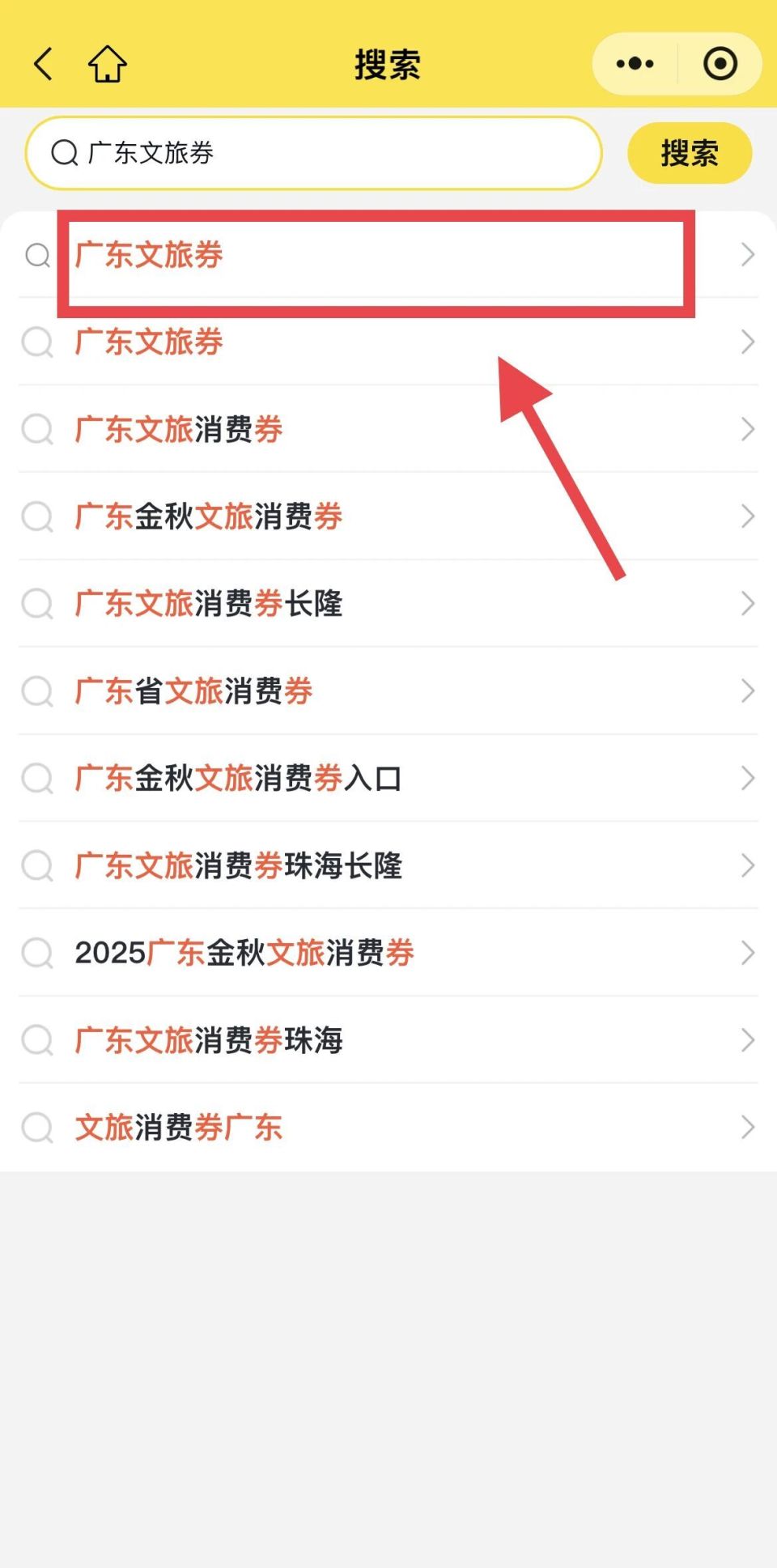Click the magnifier icon inside the search box
This screenshot has height=1568, width=777.
(64, 152)
